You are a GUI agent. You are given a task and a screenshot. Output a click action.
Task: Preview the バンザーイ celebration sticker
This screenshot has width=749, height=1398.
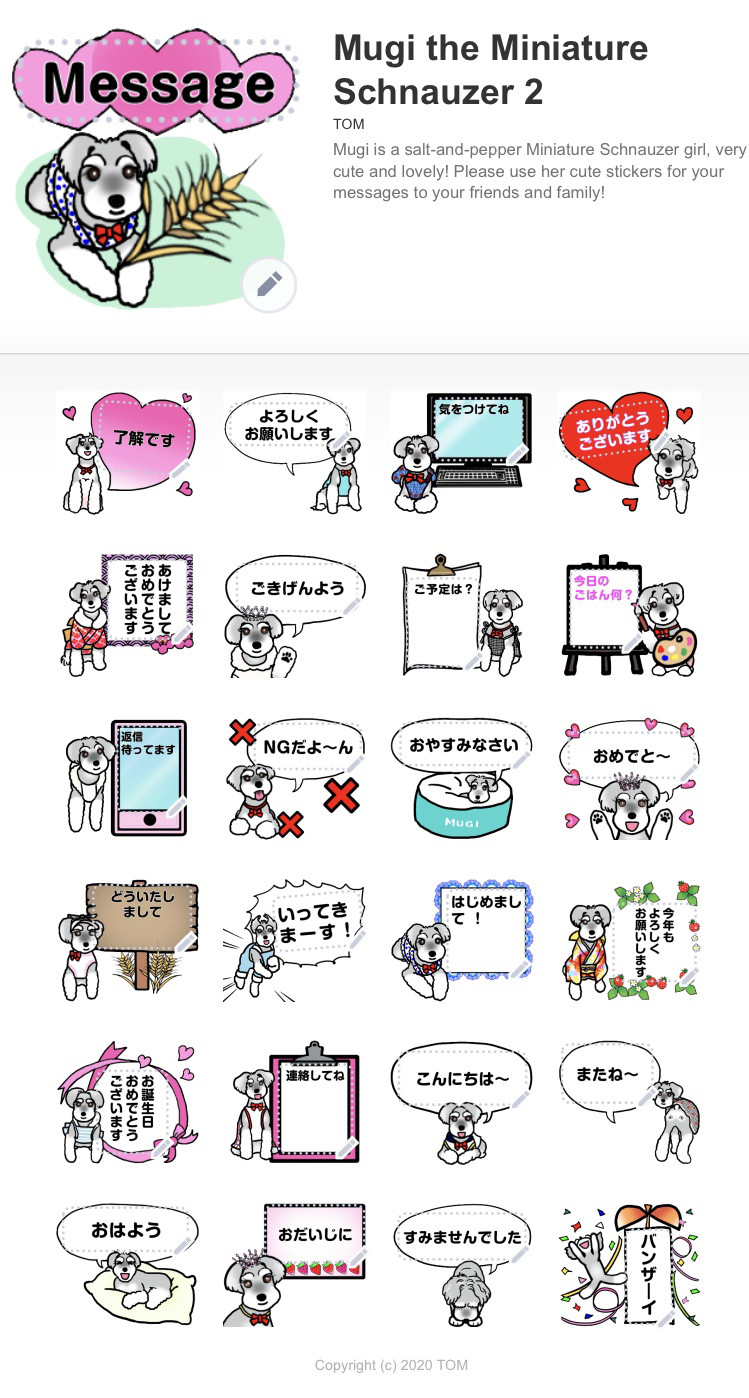point(627,1265)
